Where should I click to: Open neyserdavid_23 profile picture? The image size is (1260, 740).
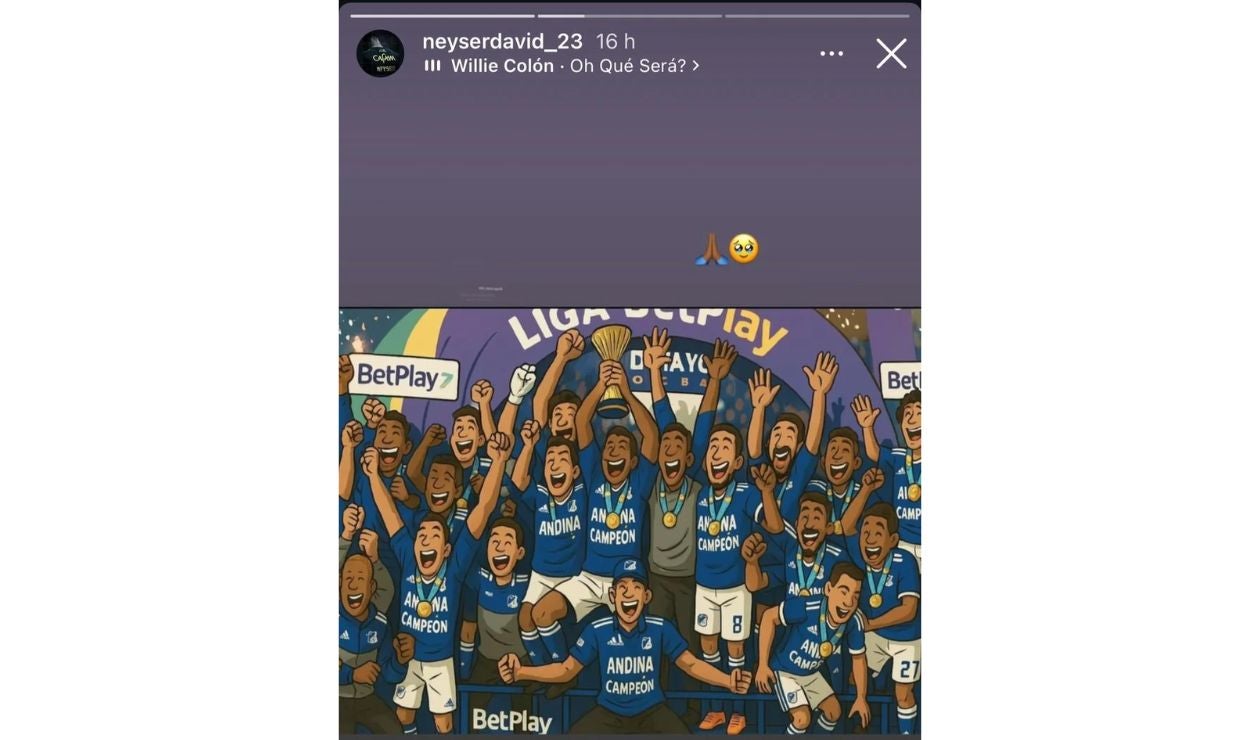pyautogui.click(x=380, y=53)
